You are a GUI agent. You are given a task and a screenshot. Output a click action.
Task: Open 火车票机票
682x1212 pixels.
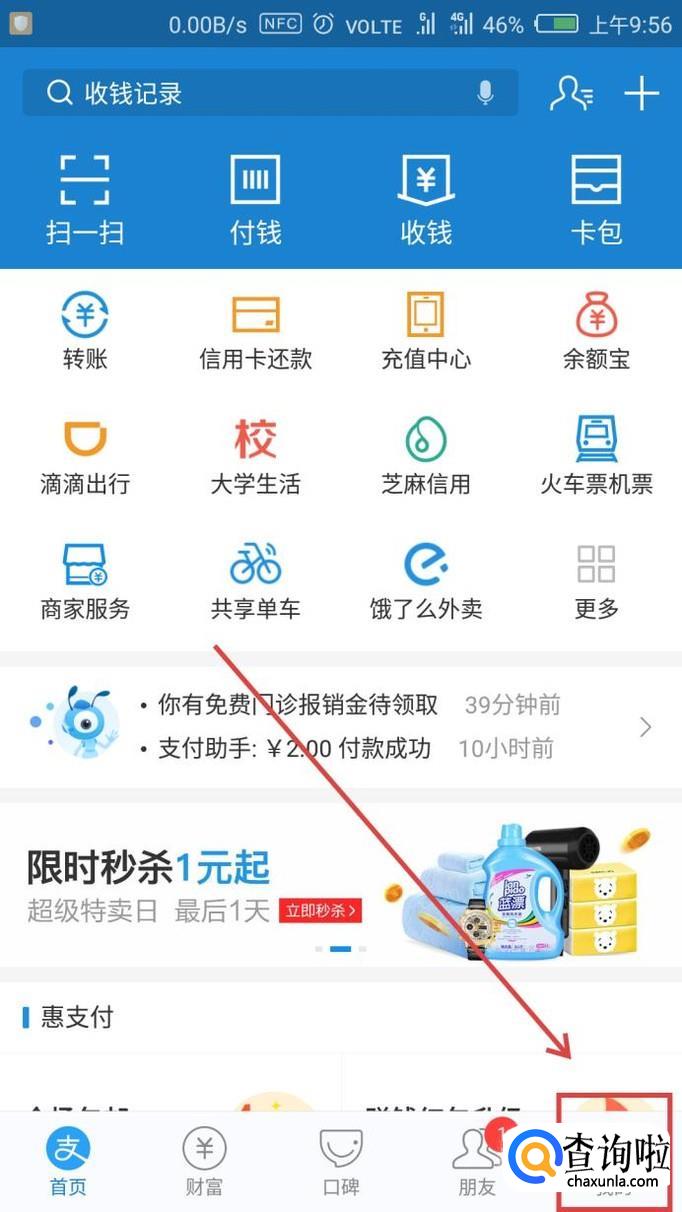point(596,457)
